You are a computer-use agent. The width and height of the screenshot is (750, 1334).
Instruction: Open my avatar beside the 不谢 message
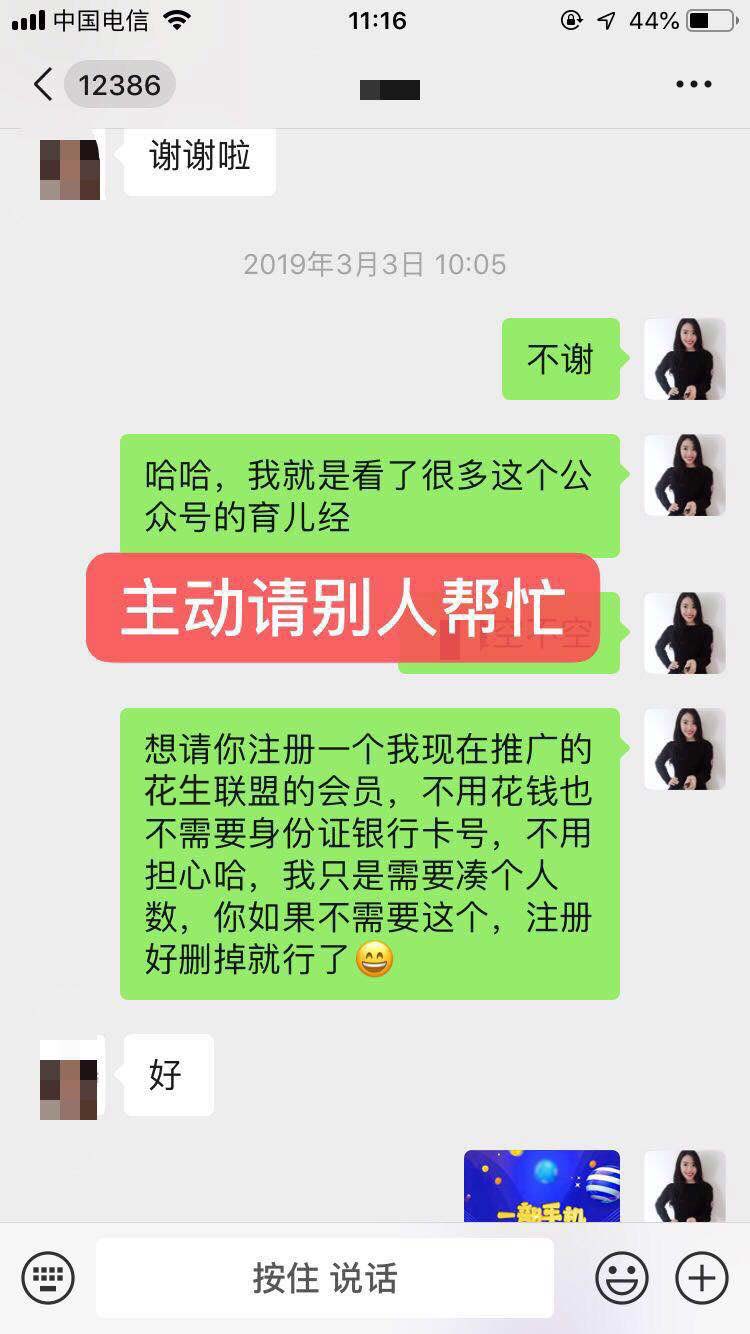[x=684, y=359]
